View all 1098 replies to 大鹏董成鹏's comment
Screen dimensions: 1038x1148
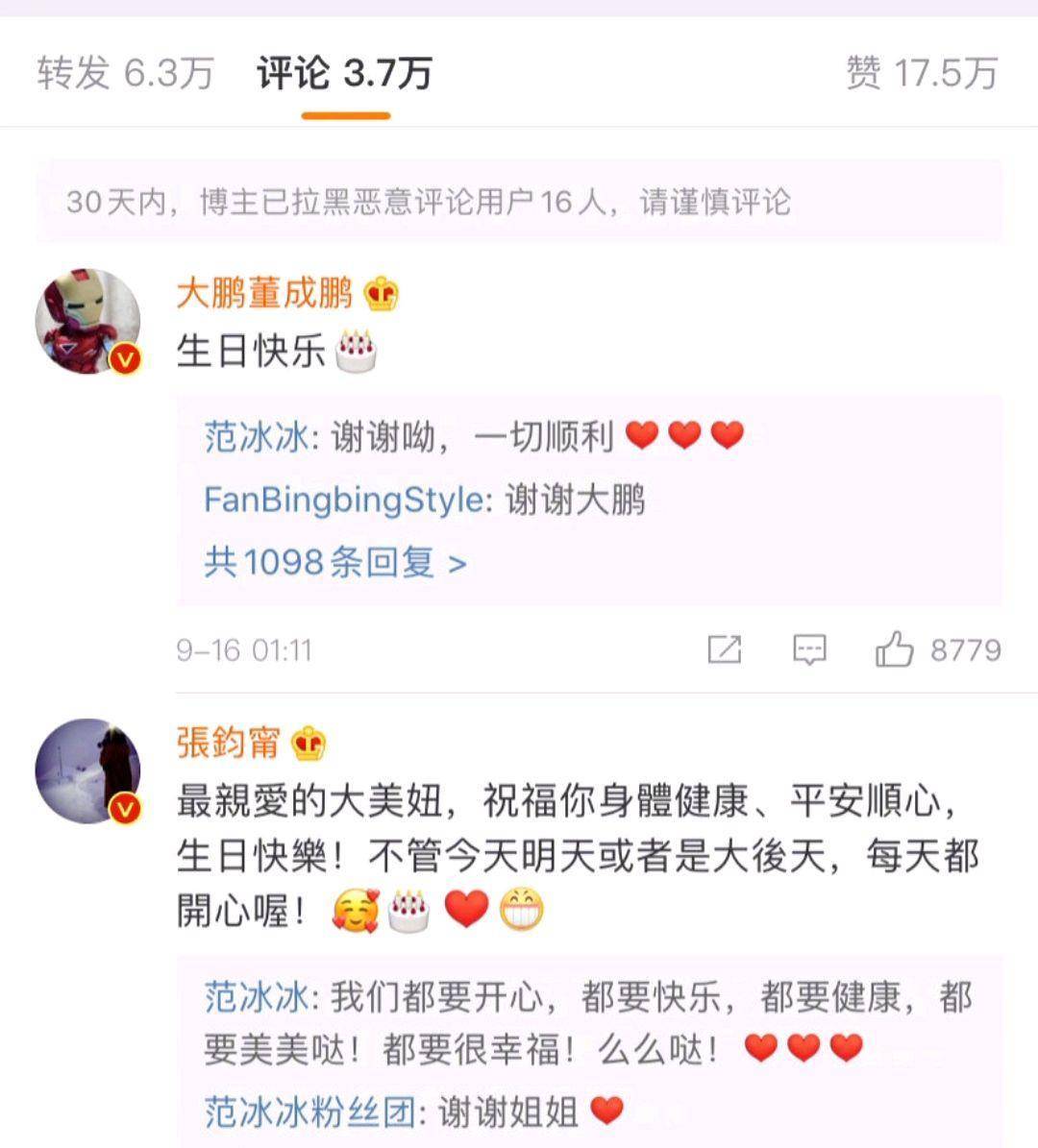[x=334, y=562]
